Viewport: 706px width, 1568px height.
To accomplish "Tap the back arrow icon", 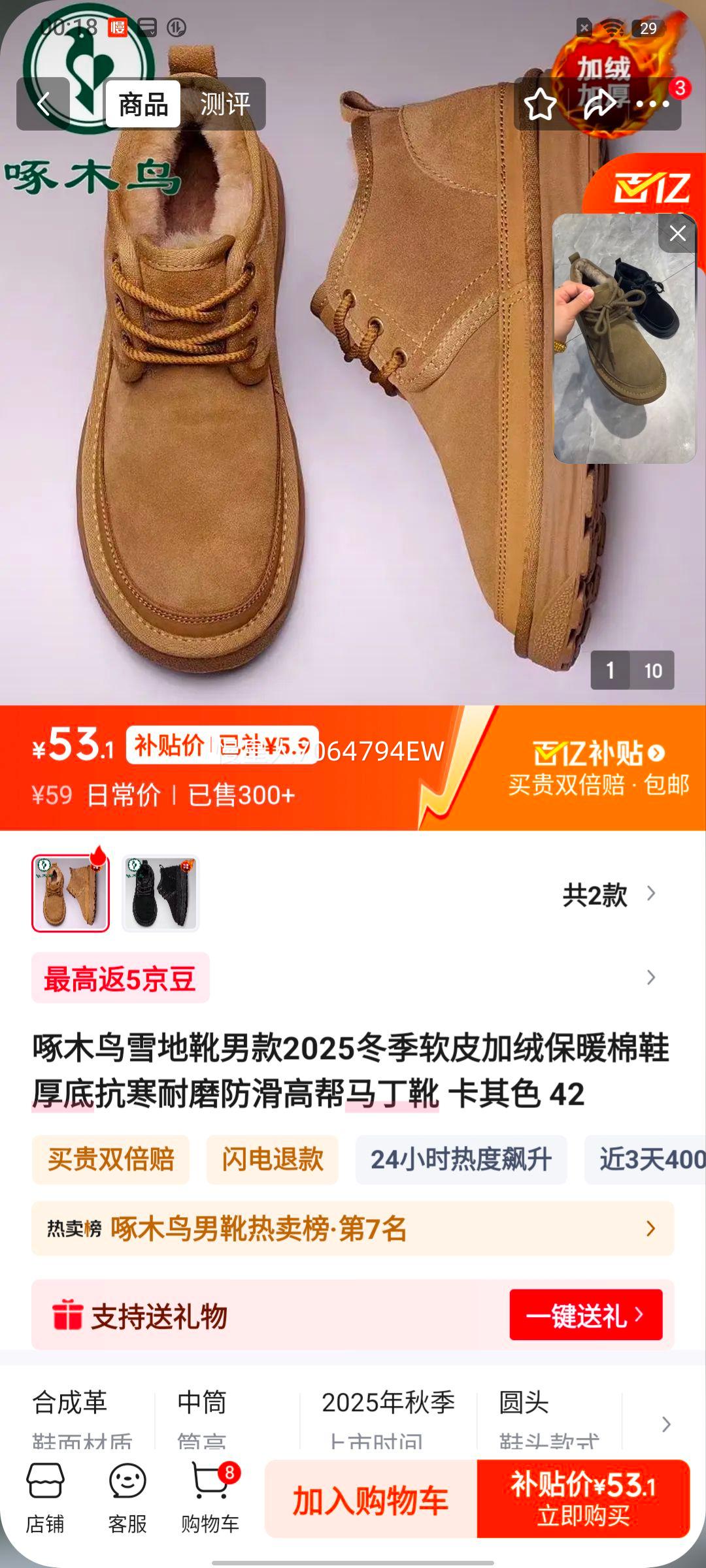I will coord(44,105).
